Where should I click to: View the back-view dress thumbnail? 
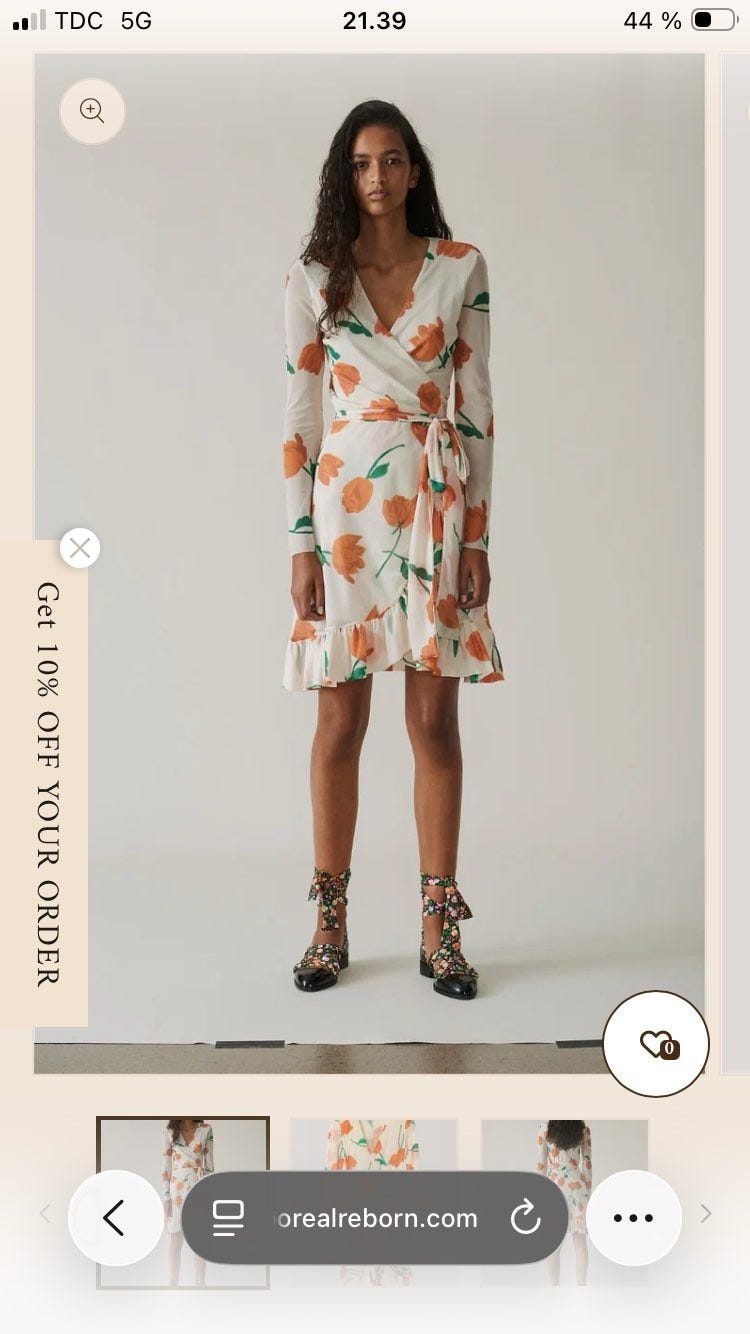coord(565,1144)
